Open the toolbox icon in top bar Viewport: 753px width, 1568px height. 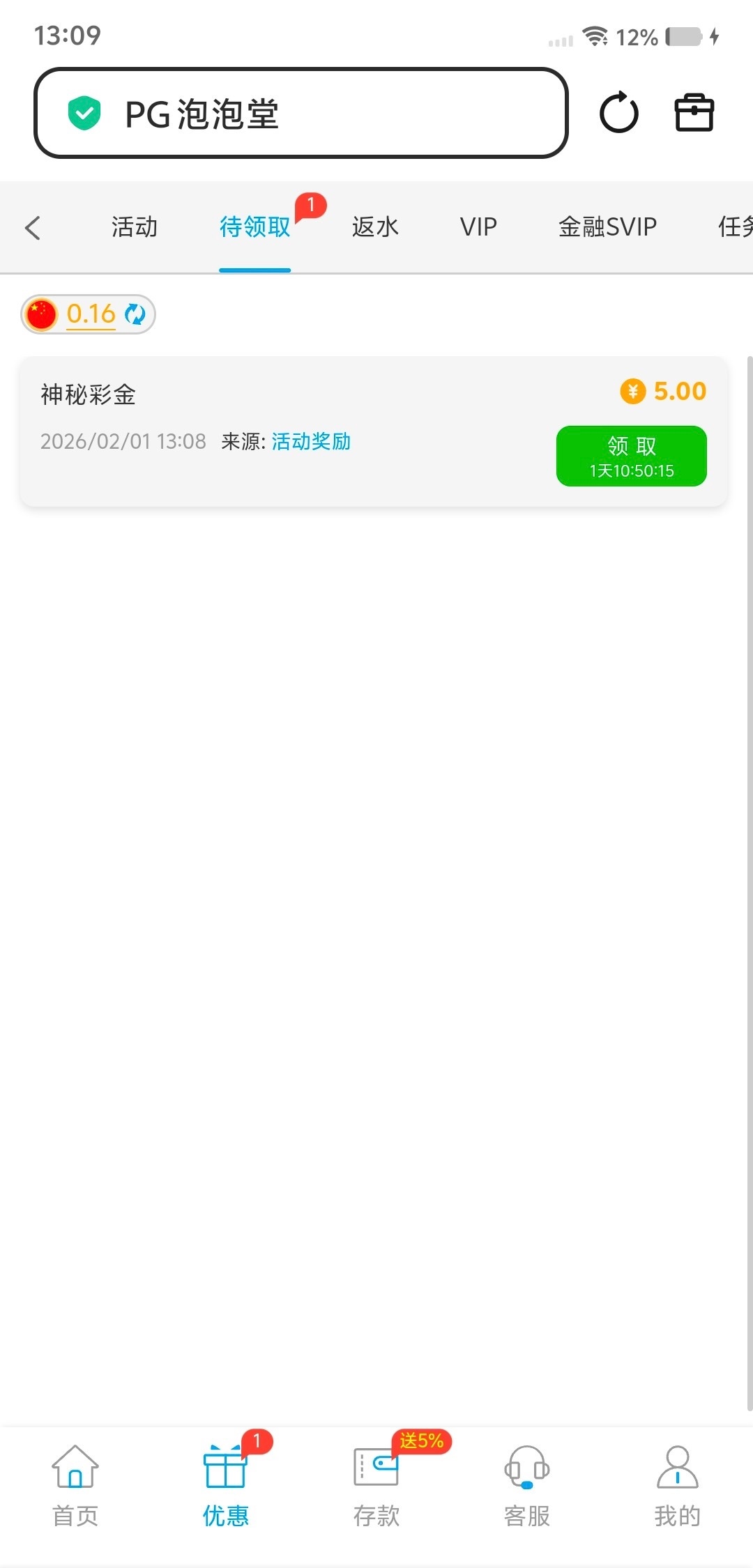coord(694,113)
